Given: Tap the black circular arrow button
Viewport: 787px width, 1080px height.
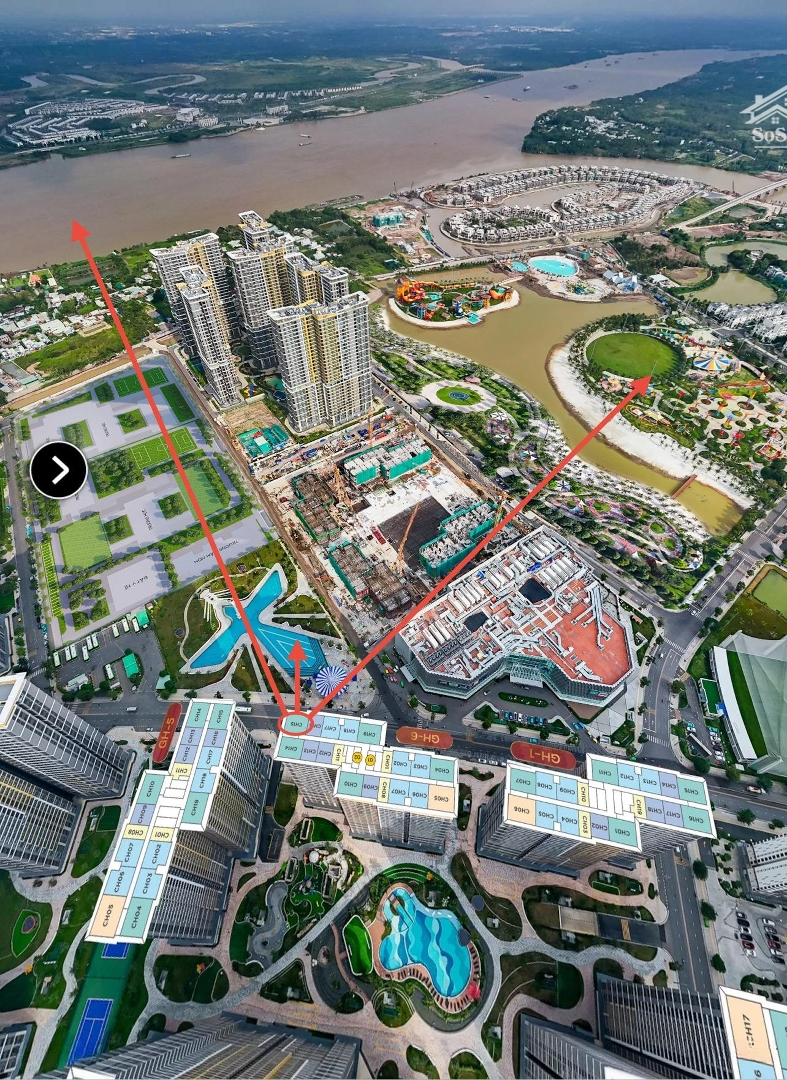Looking at the screenshot, I should pyautogui.click(x=59, y=470).
